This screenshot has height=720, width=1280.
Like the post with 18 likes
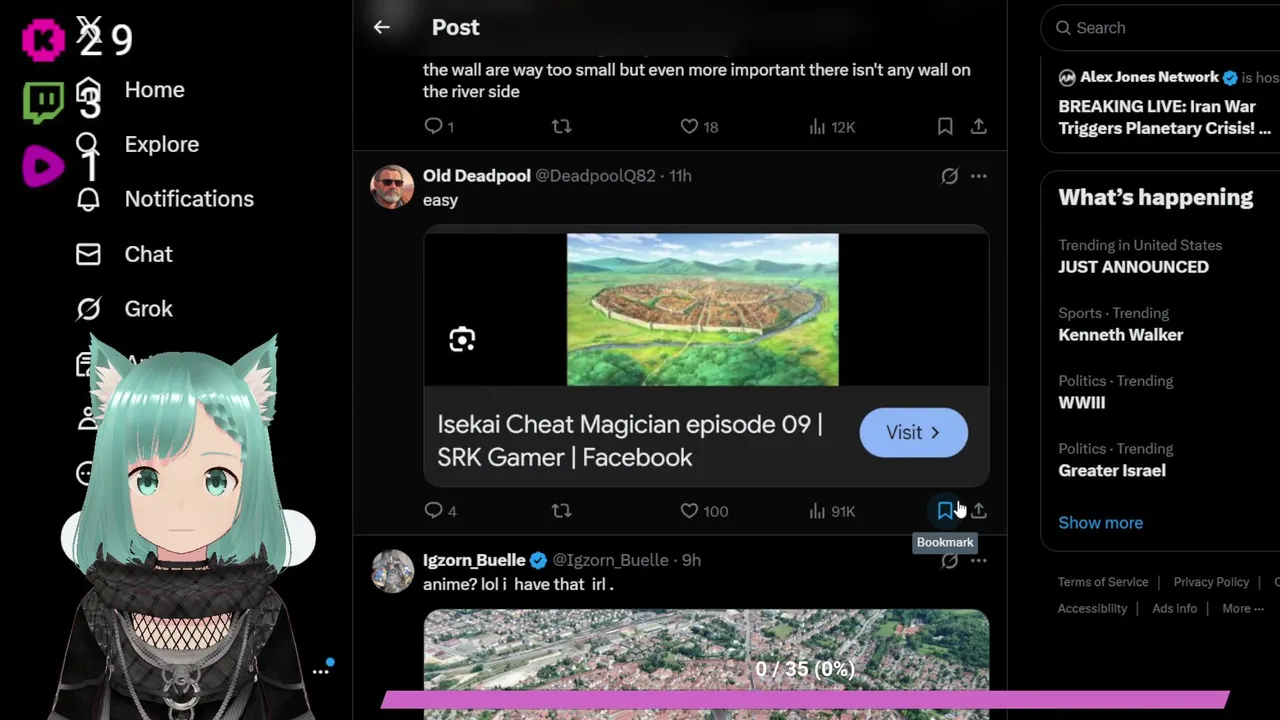pyautogui.click(x=689, y=127)
